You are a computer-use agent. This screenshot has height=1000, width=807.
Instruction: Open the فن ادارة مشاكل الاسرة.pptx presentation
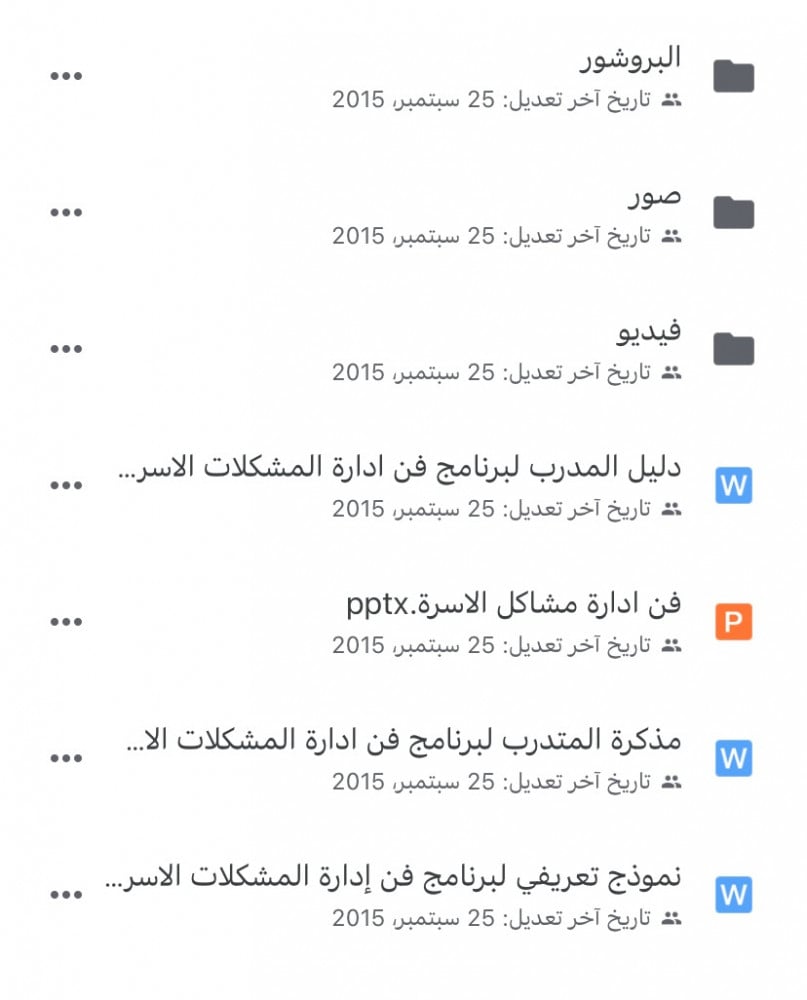click(513, 605)
